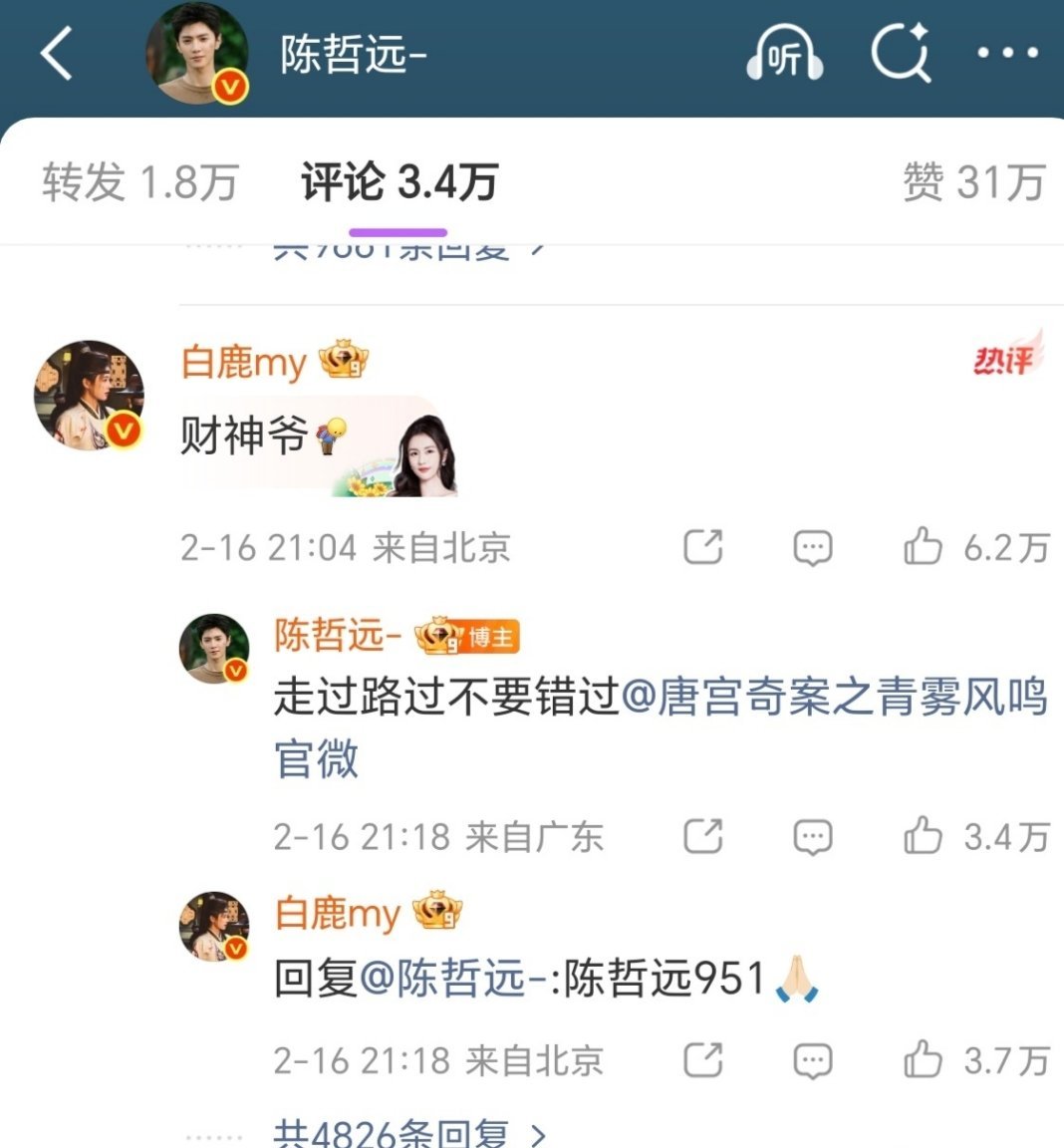Open the reply bubble on 陈哲远-'s comment

[x=813, y=835]
